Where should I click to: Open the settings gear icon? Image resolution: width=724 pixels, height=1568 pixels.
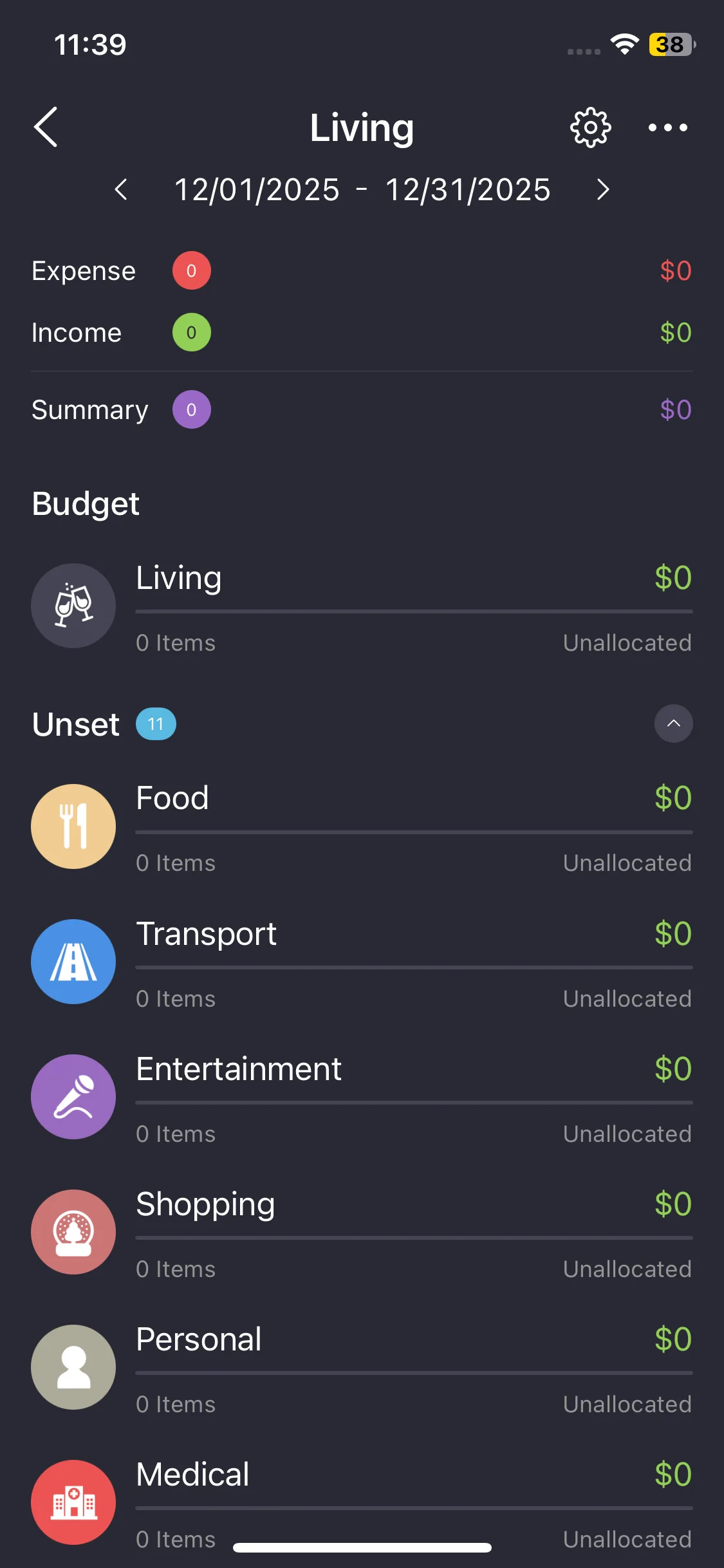tap(590, 127)
